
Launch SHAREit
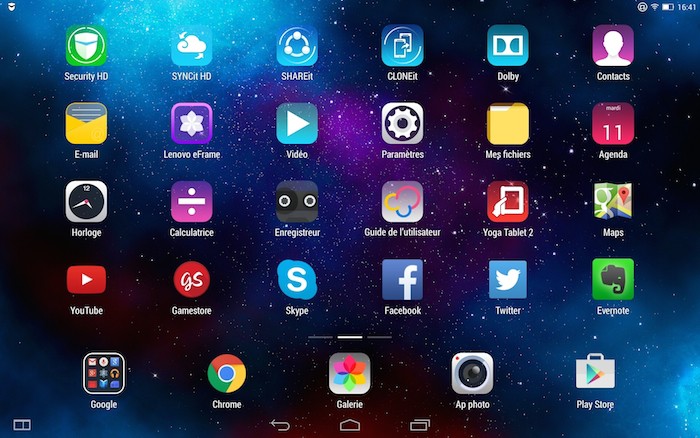297,46
